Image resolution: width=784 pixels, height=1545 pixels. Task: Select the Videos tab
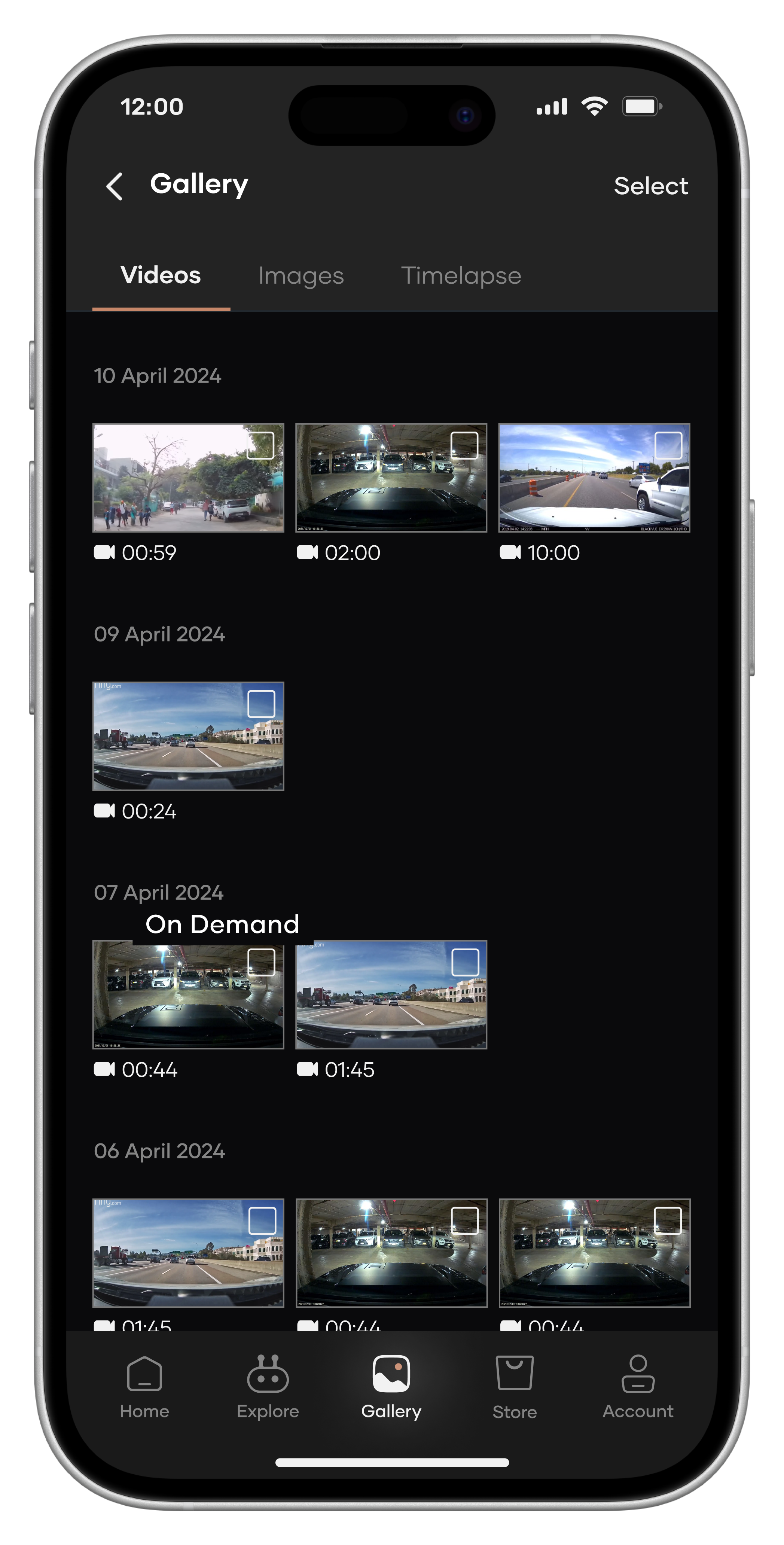[x=161, y=276]
